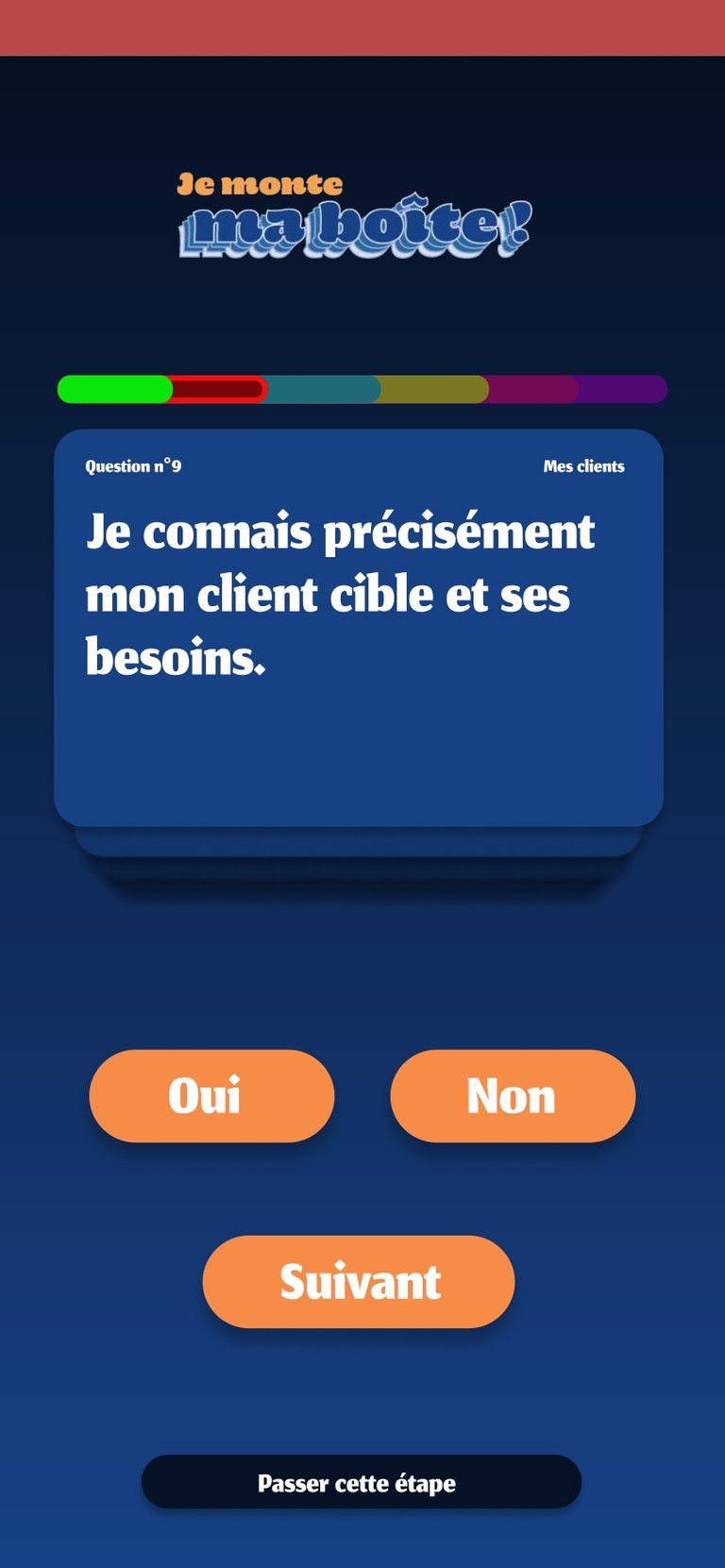
Task: Go to the next question with Suivant
Action: (359, 1282)
